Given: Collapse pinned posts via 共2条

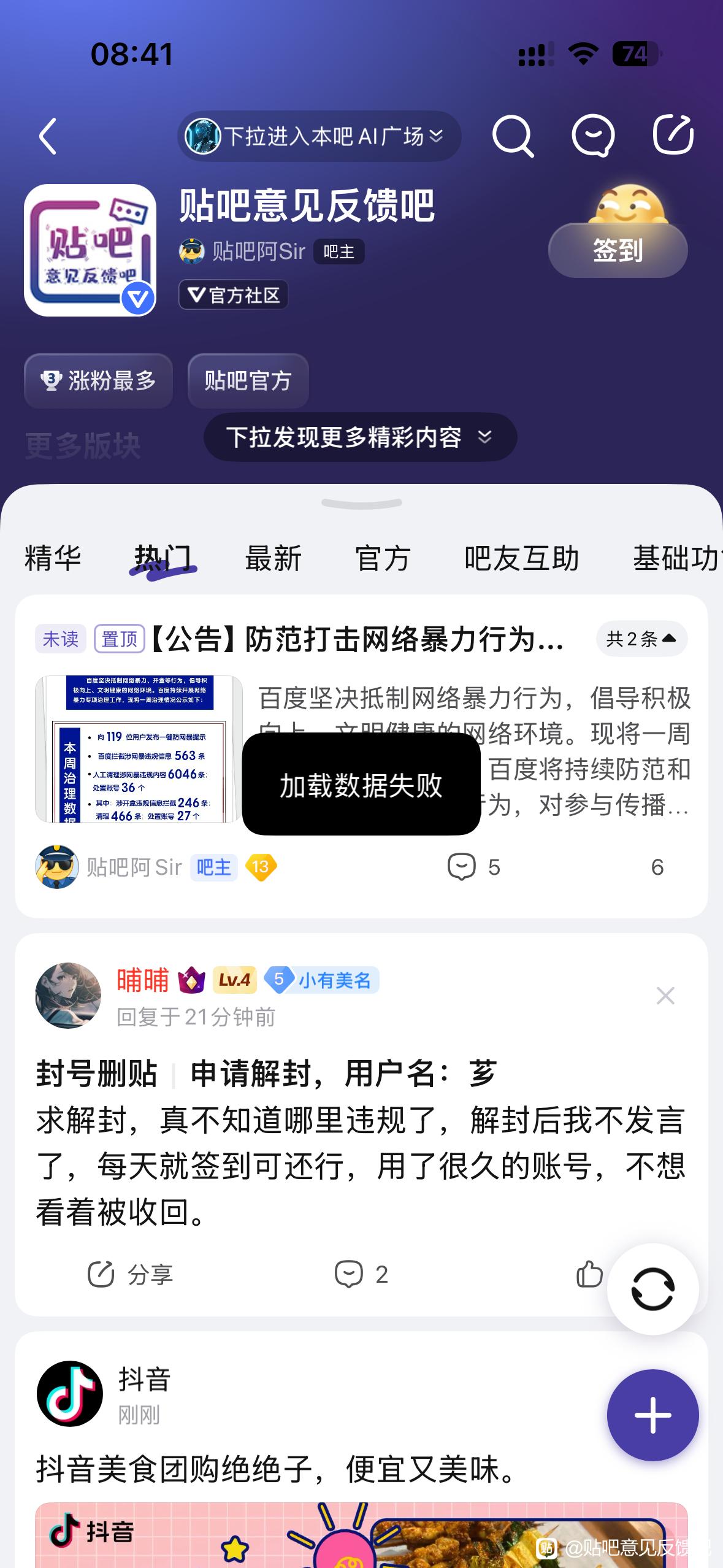Looking at the screenshot, I should (641, 639).
